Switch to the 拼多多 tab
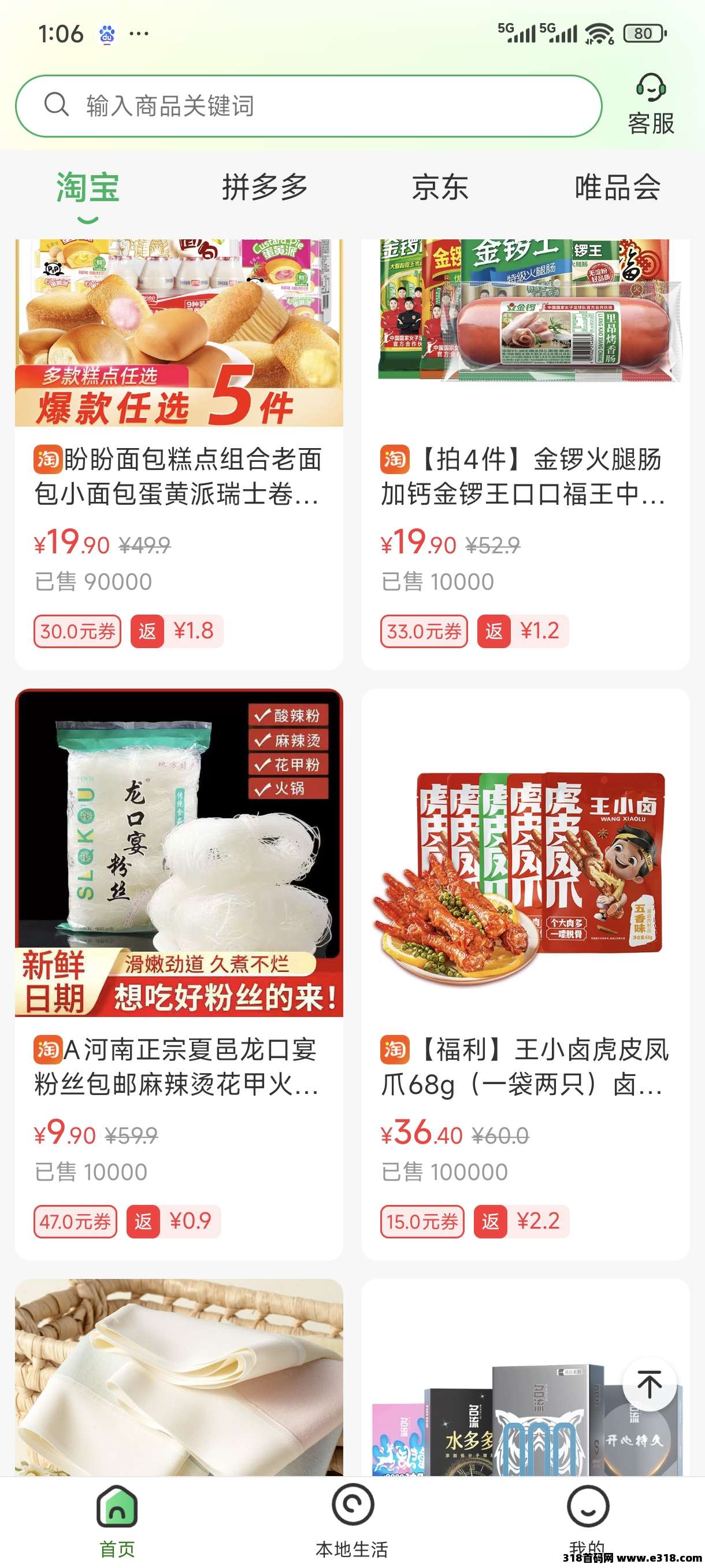The height and width of the screenshot is (1568, 705). pos(265,187)
